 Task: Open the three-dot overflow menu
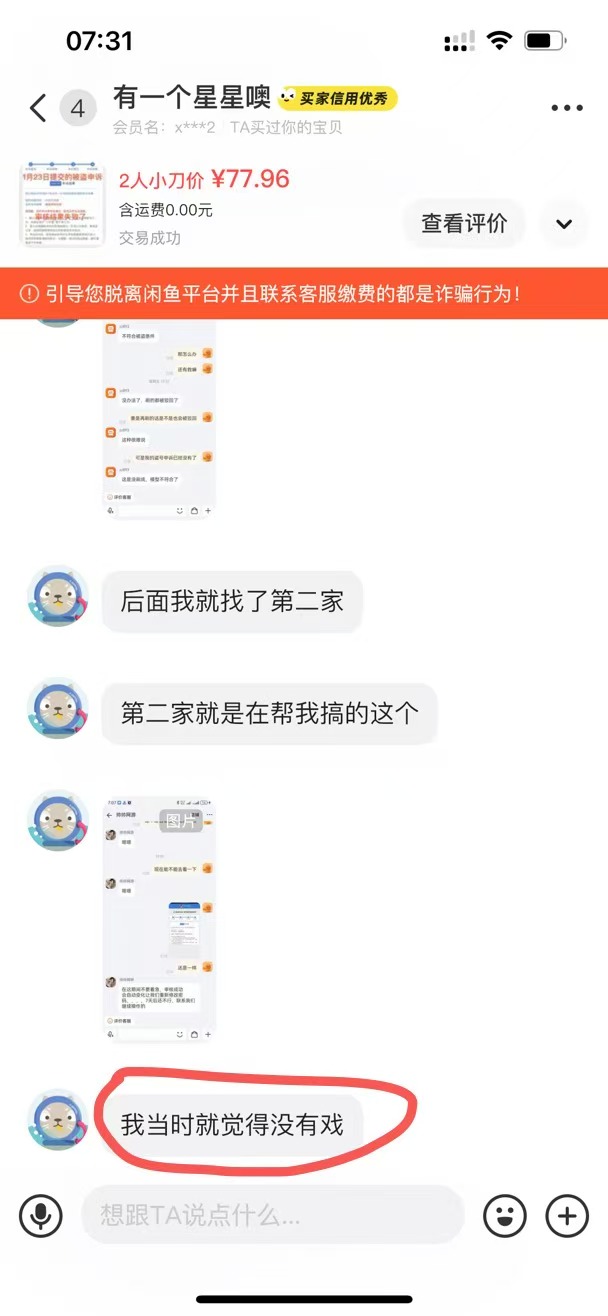pyautogui.click(x=566, y=108)
